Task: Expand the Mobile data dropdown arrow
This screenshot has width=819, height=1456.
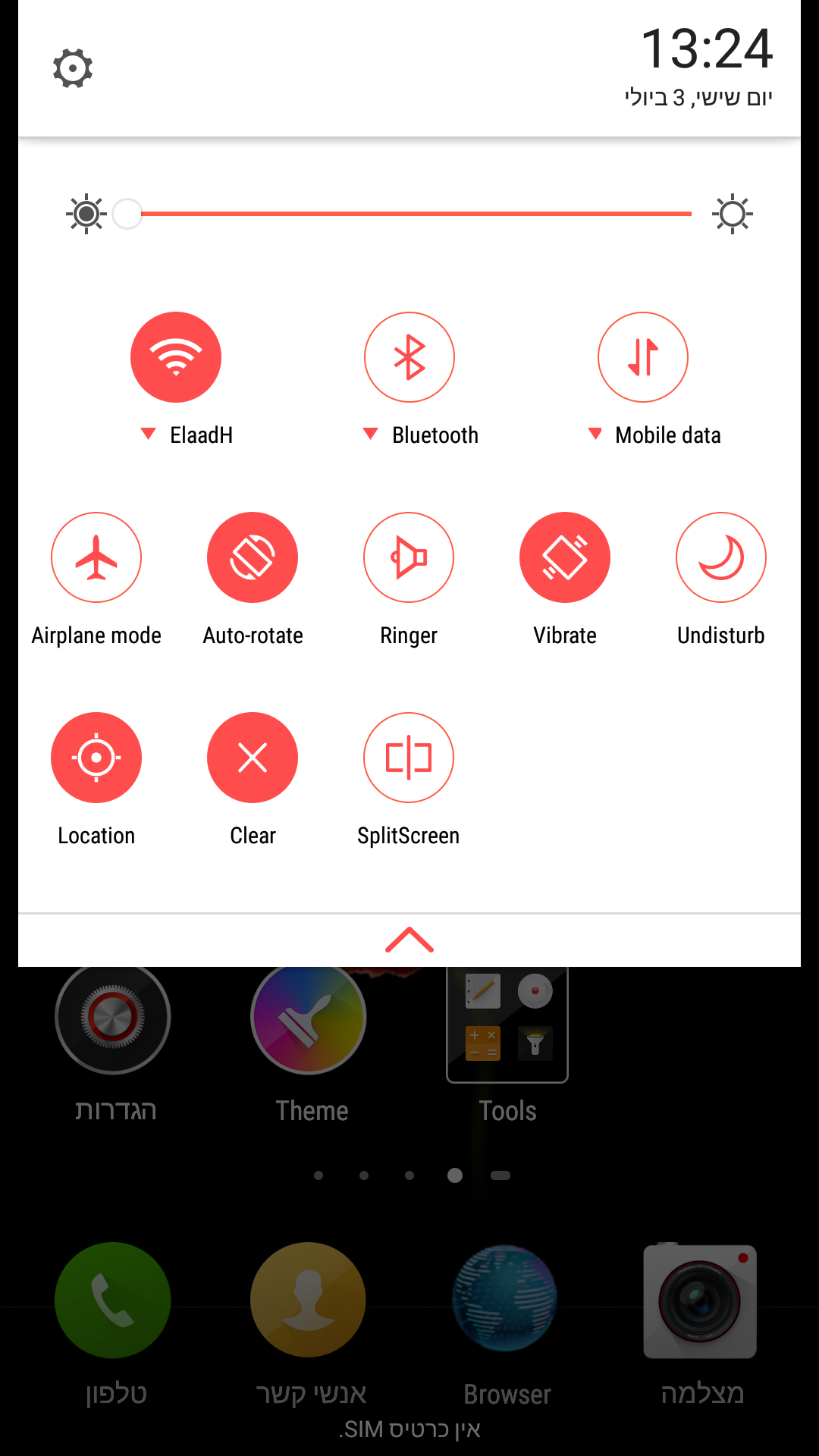Action: coord(595,435)
